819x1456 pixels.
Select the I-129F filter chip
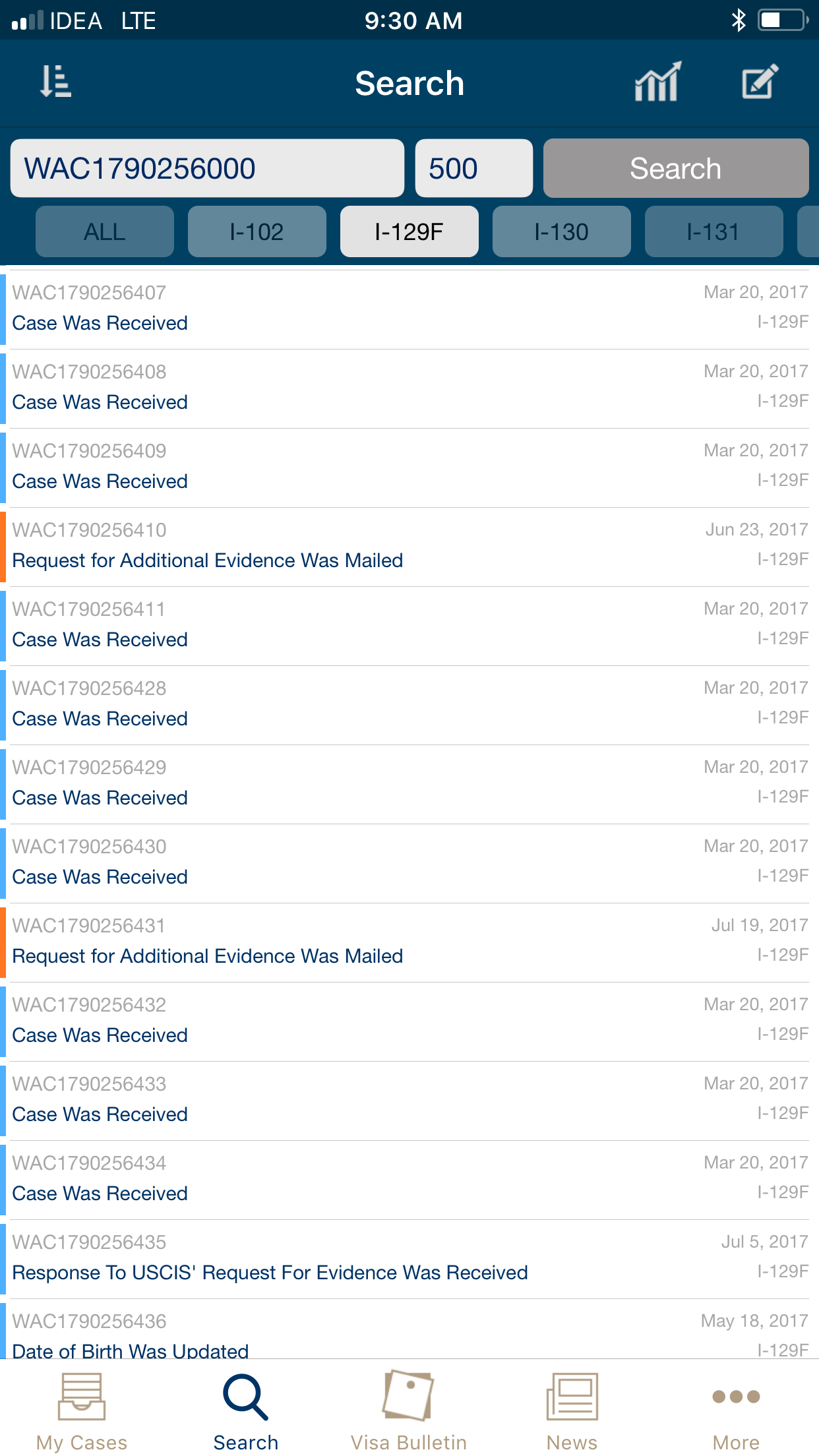pyautogui.click(x=409, y=231)
